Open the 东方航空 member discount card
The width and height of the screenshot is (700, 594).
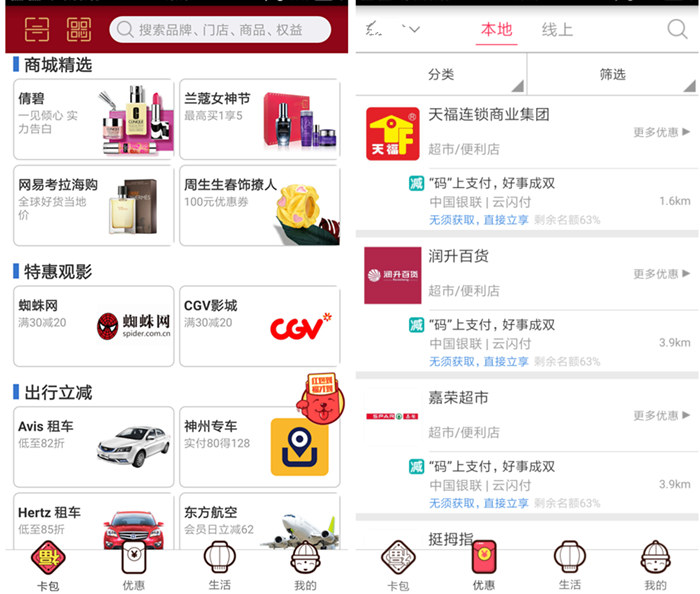tap(259, 521)
